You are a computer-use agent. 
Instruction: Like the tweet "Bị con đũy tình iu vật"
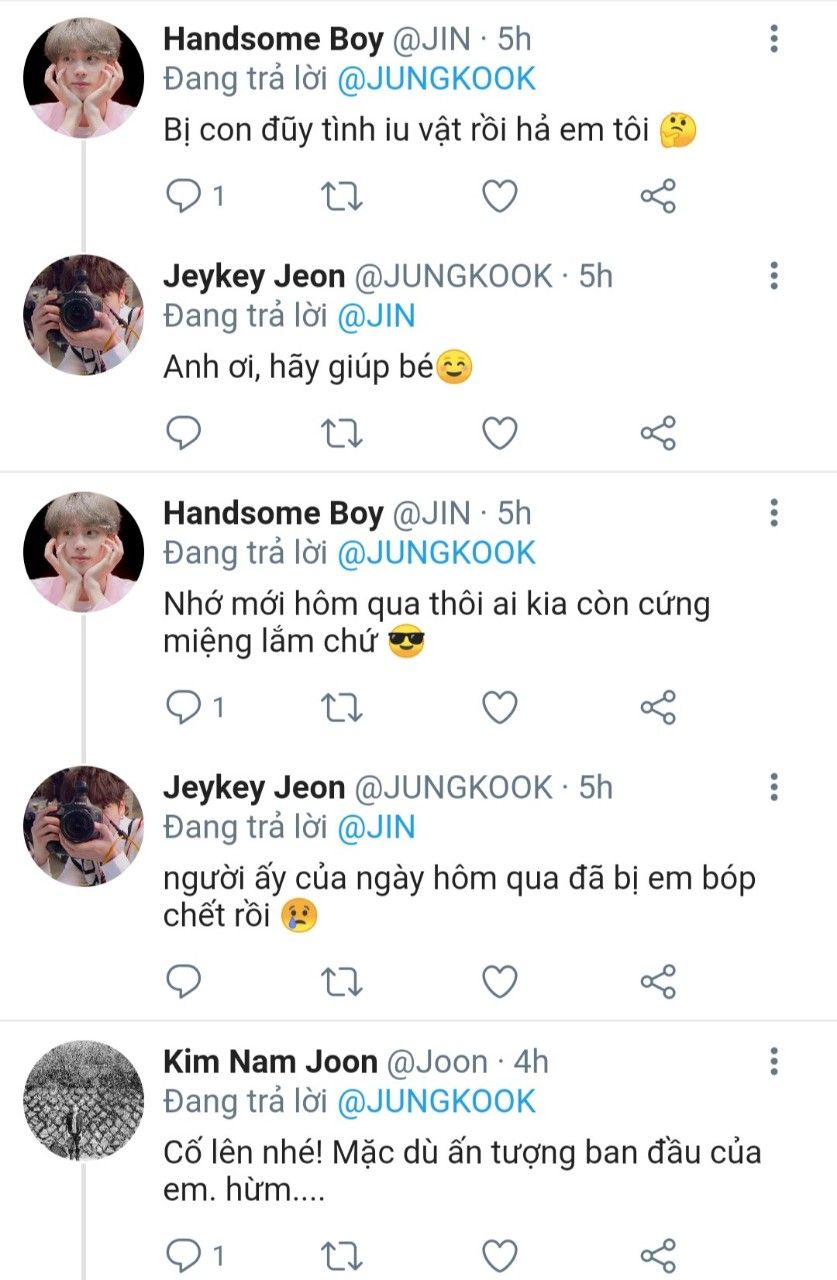point(500,196)
